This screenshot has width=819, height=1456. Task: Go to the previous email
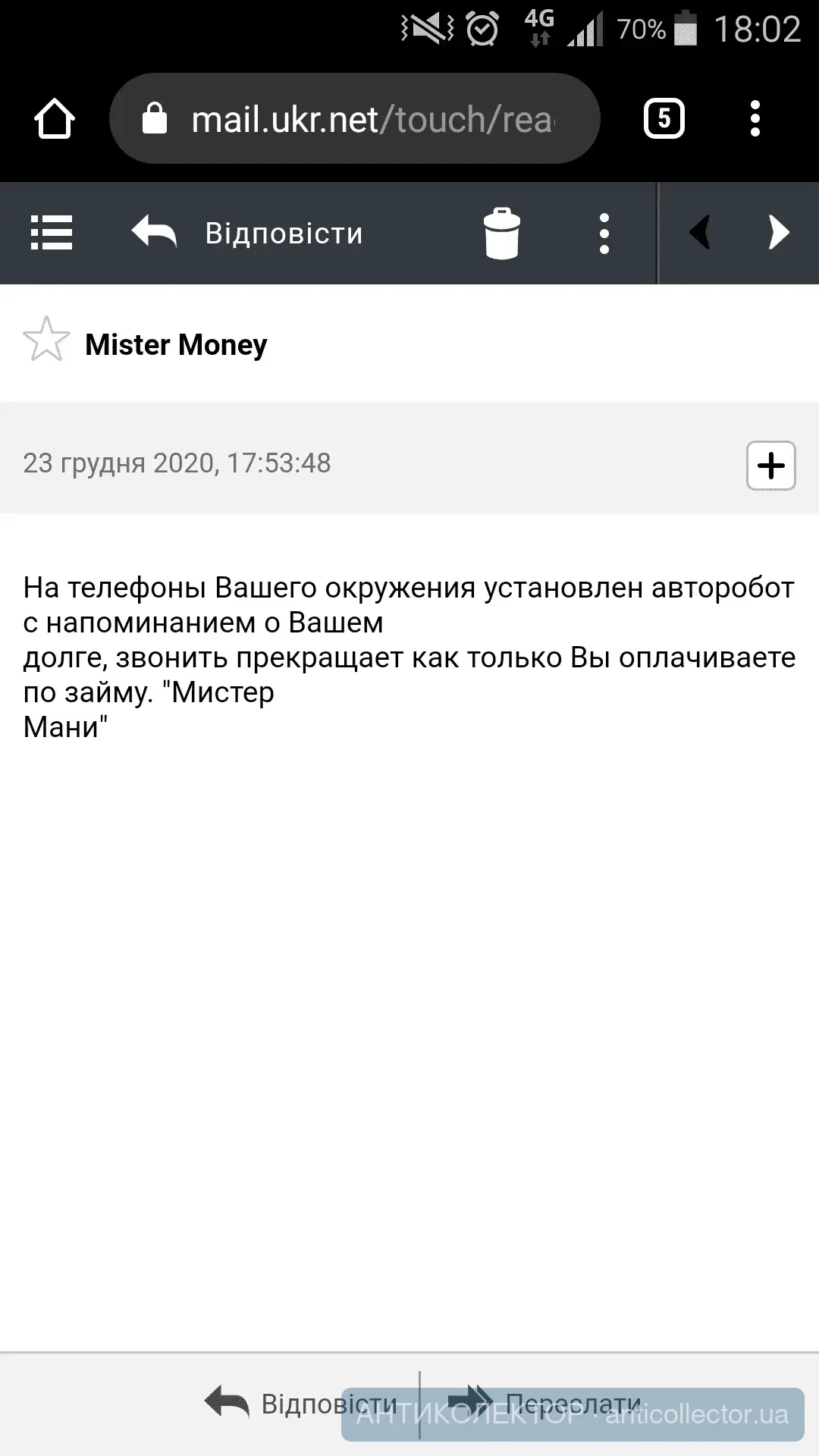pos(700,232)
